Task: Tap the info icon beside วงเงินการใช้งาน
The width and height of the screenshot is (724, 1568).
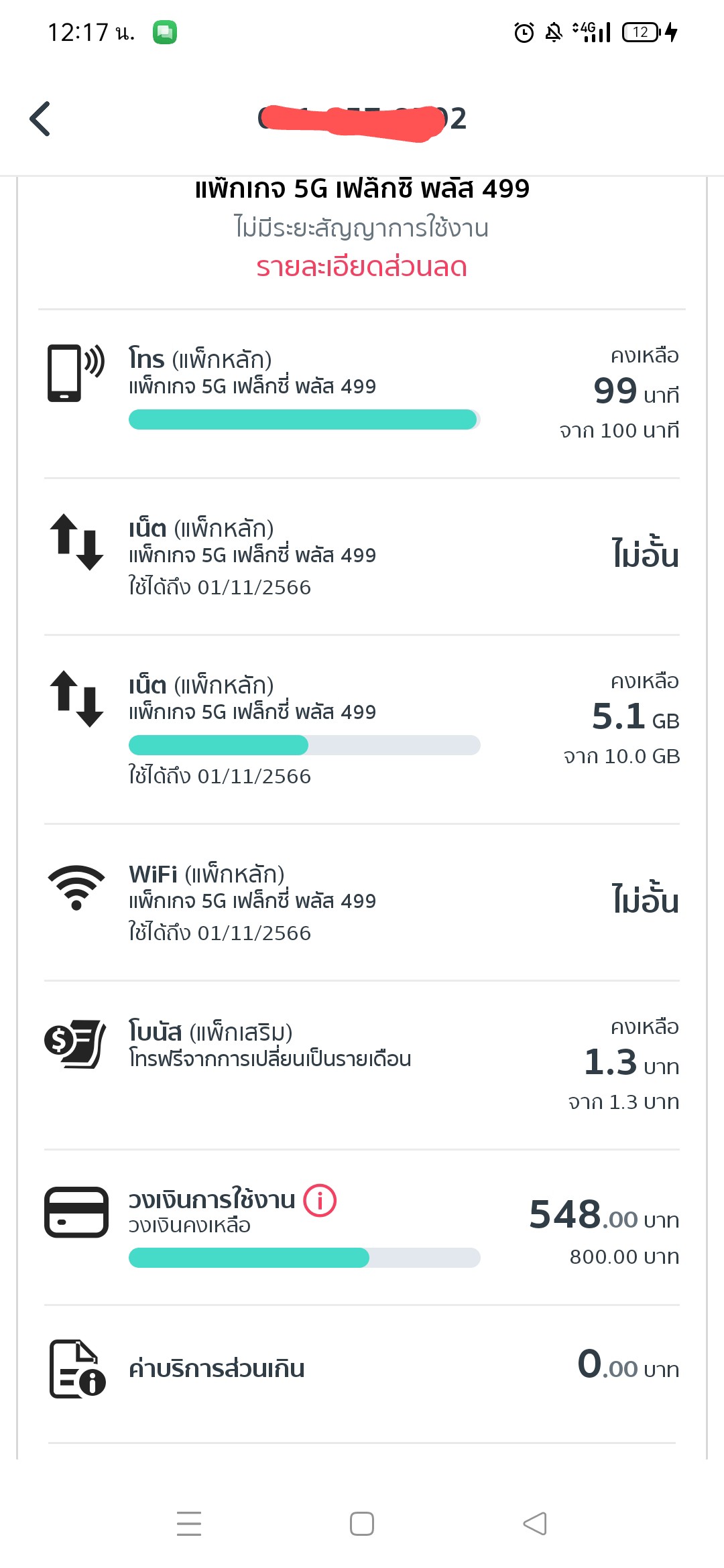Action: 320,1200
